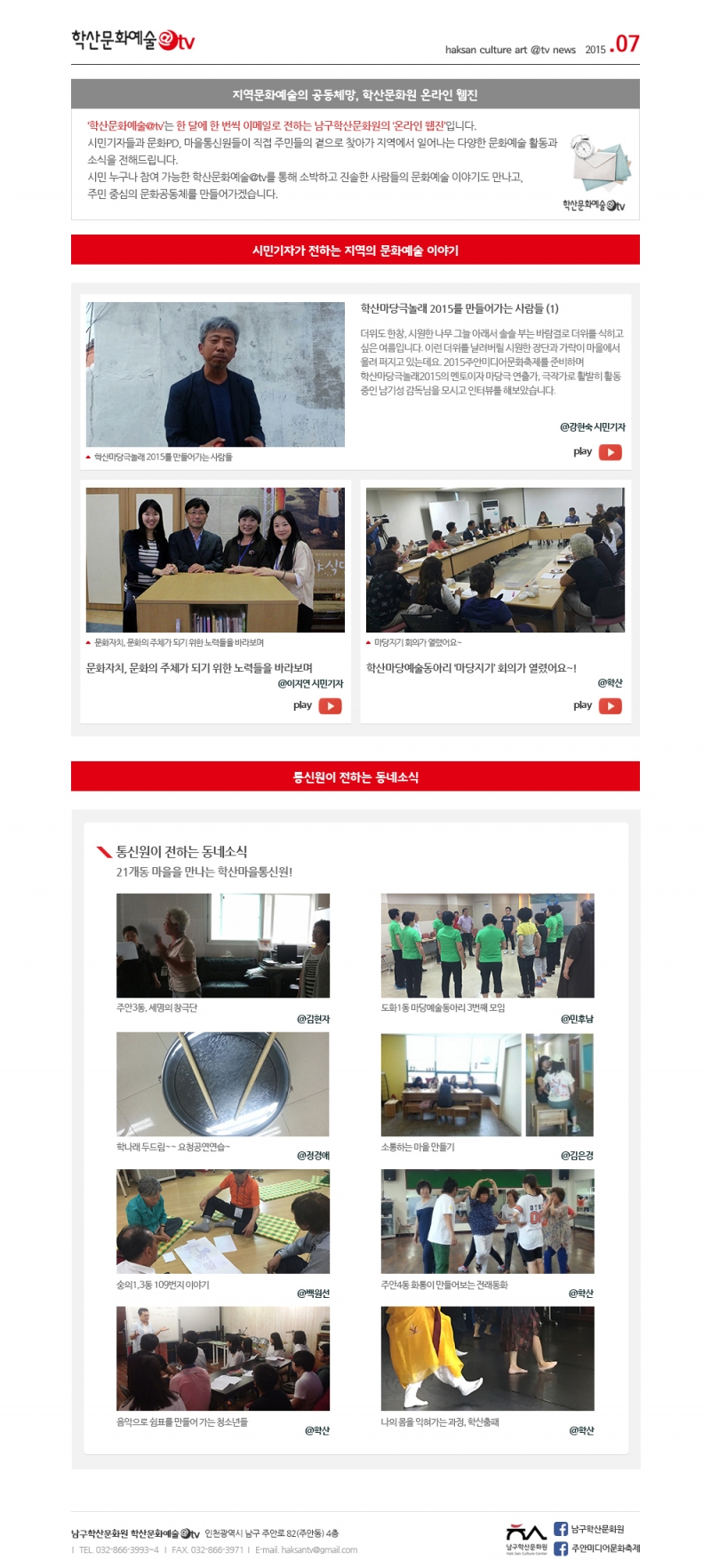Image resolution: width=711 pixels, height=1568 pixels.
Task: View 도화1동 마당예술동아리 3번째 모임 story
Action: [x=487, y=945]
